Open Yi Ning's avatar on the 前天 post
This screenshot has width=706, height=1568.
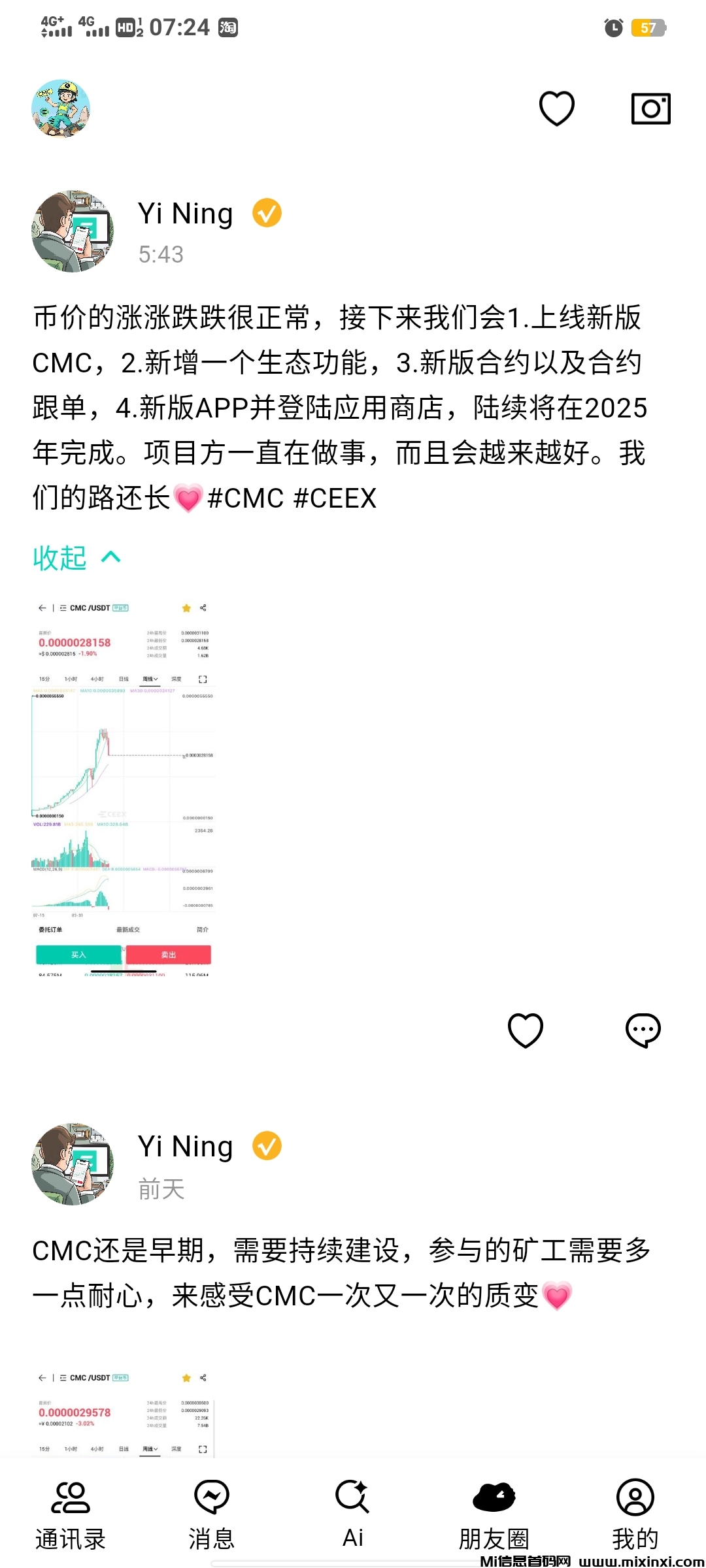pyautogui.click(x=73, y=1164)
